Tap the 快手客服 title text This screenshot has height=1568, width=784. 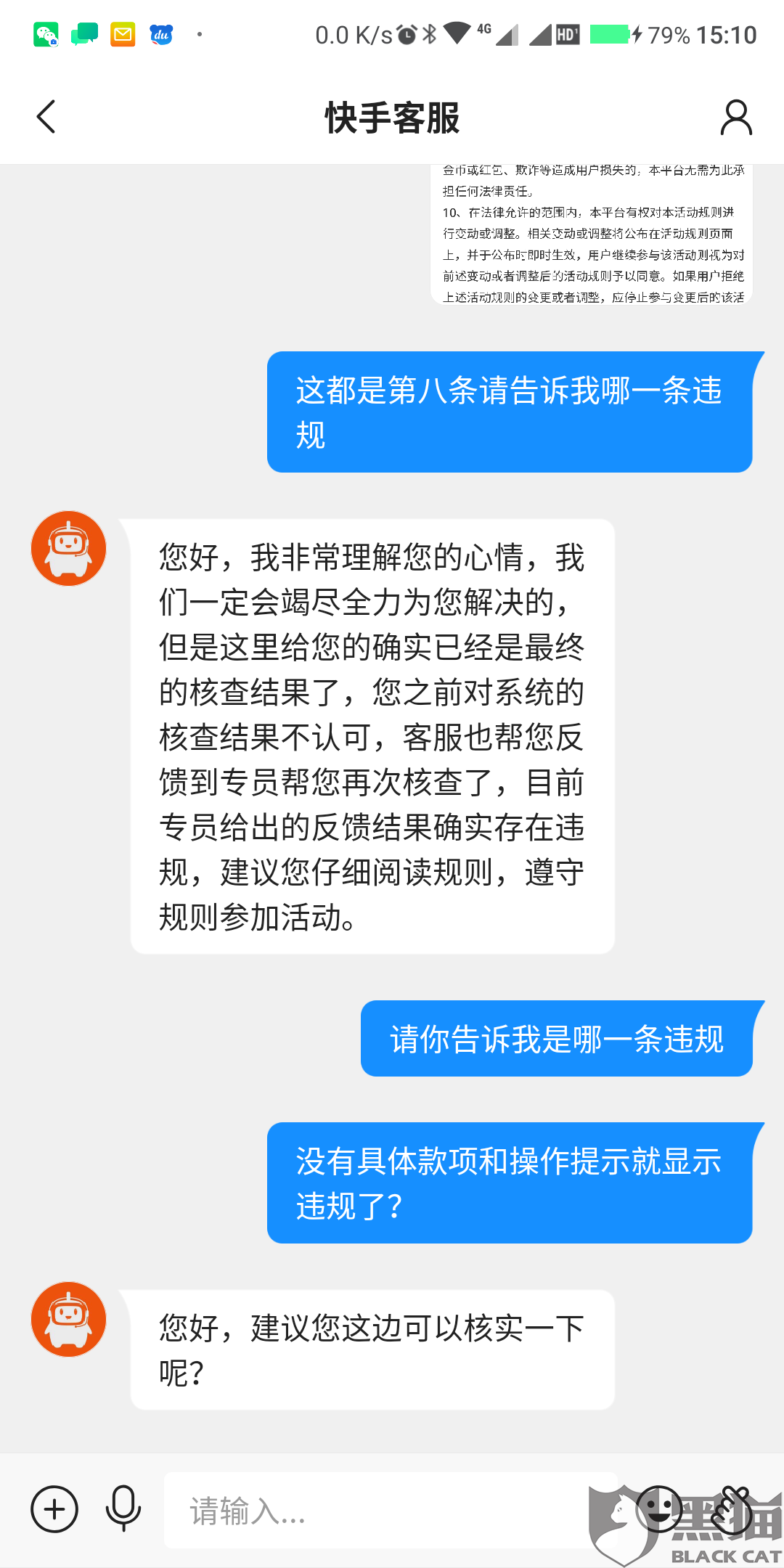coord(392,118)
